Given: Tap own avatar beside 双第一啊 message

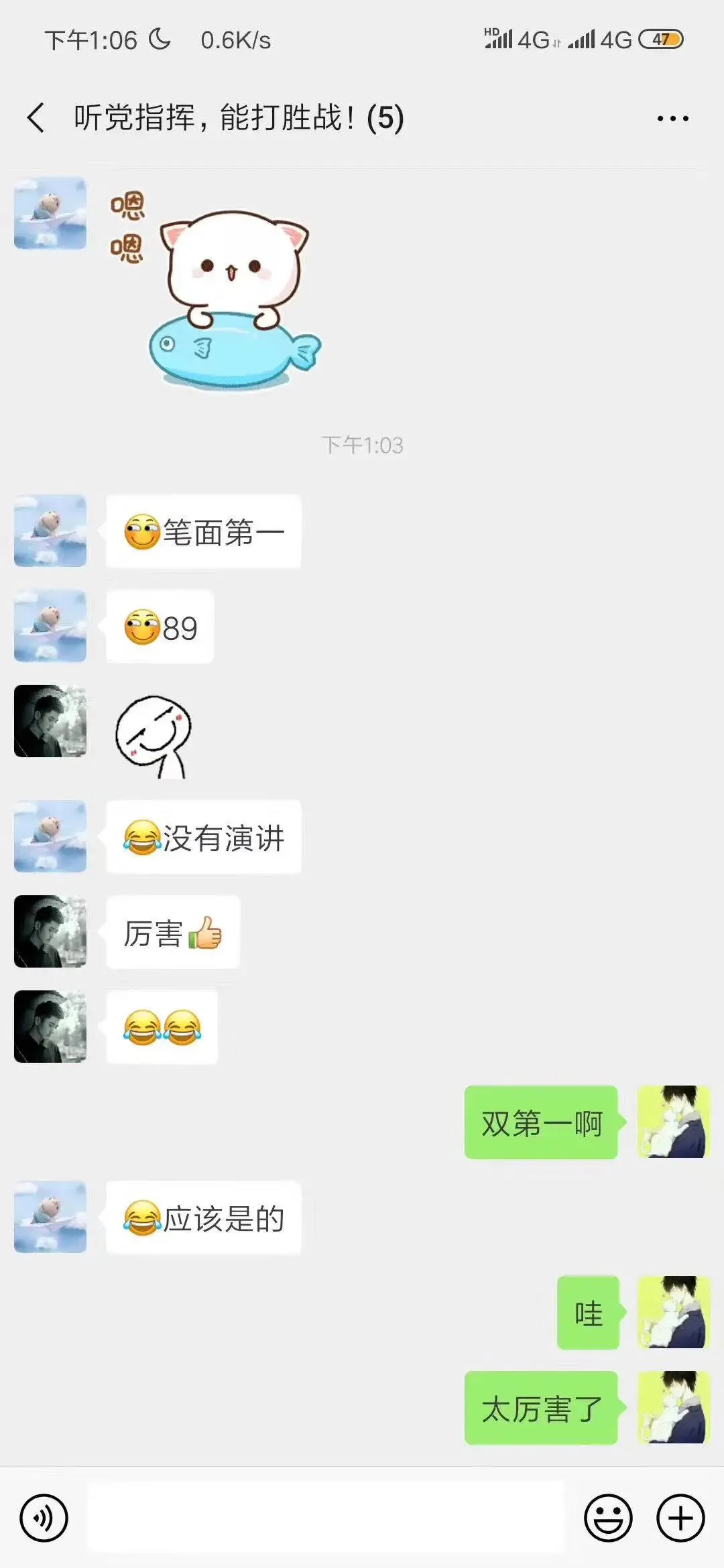Looking at the screenshot, I should click(x=674, y=1122).
